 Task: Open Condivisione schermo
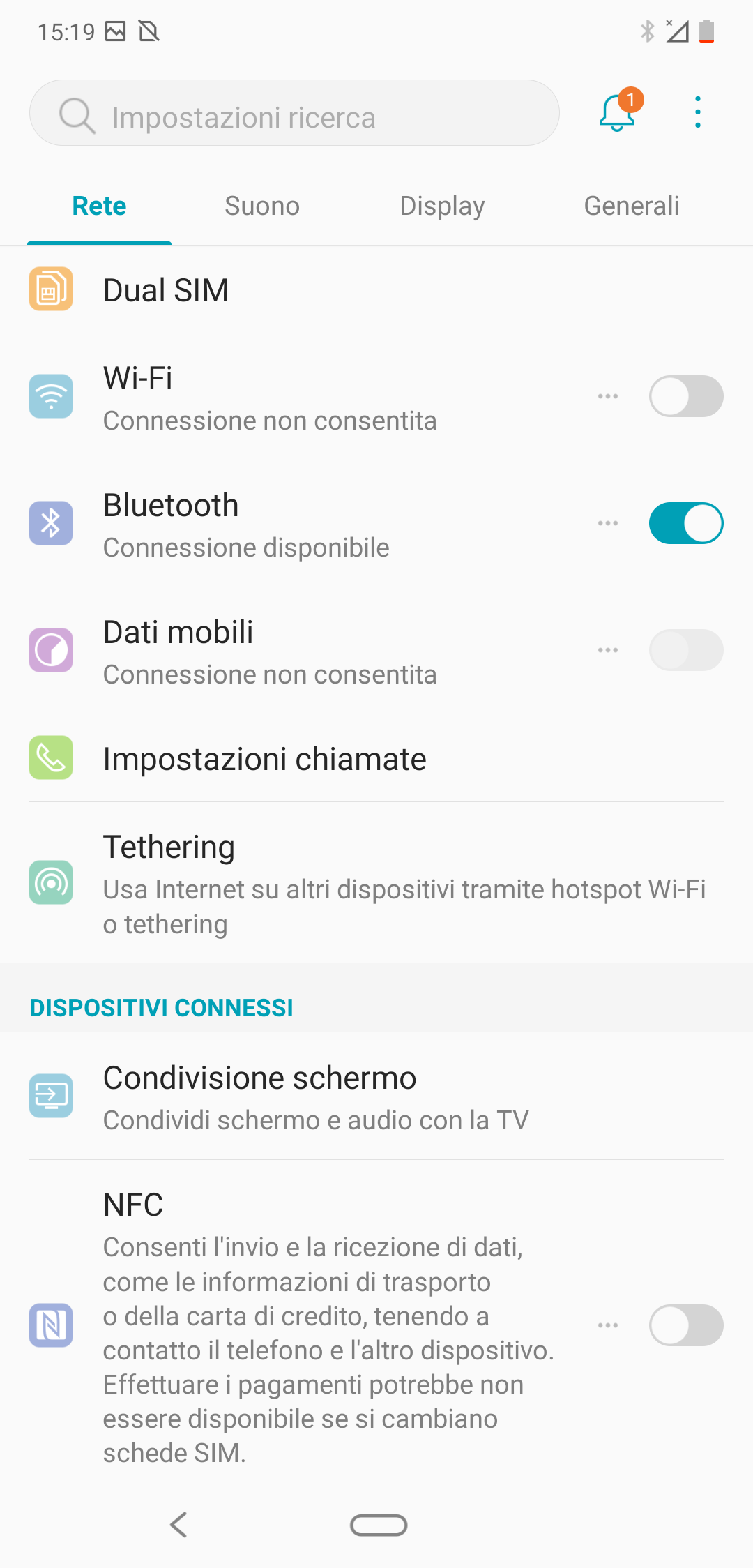tap(376, 1096)
